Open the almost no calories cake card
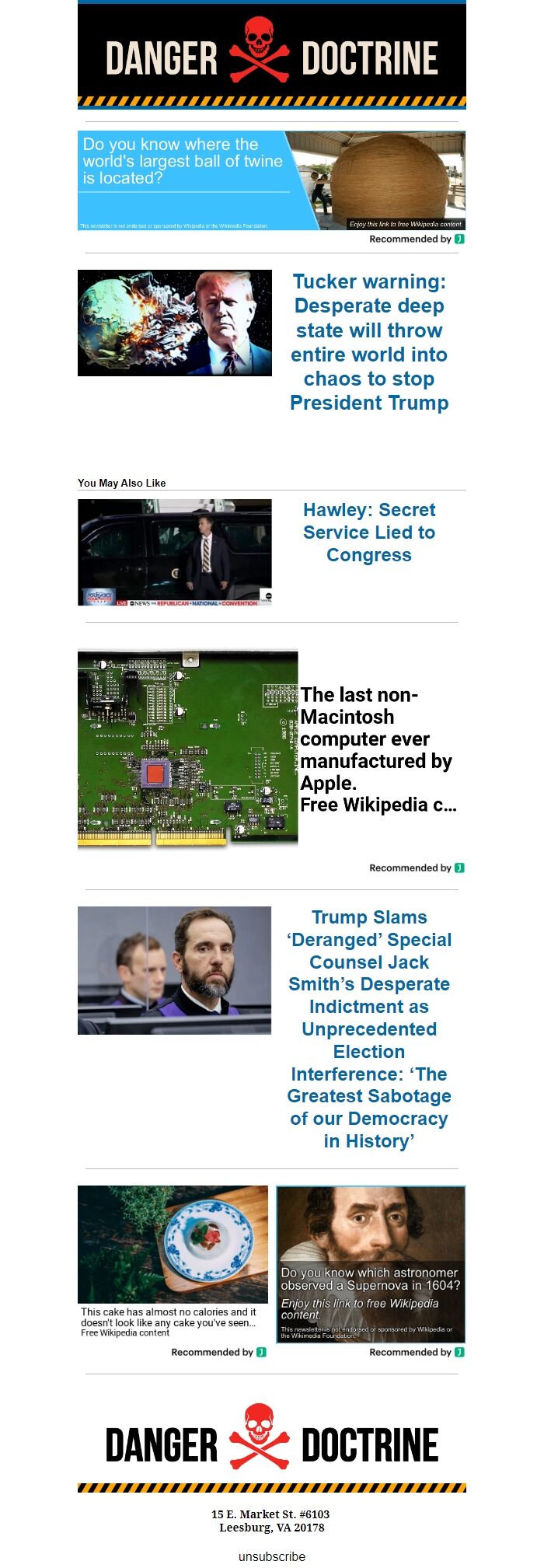Viewport: 544px width, 1568px height. (x=173, y=1261)
